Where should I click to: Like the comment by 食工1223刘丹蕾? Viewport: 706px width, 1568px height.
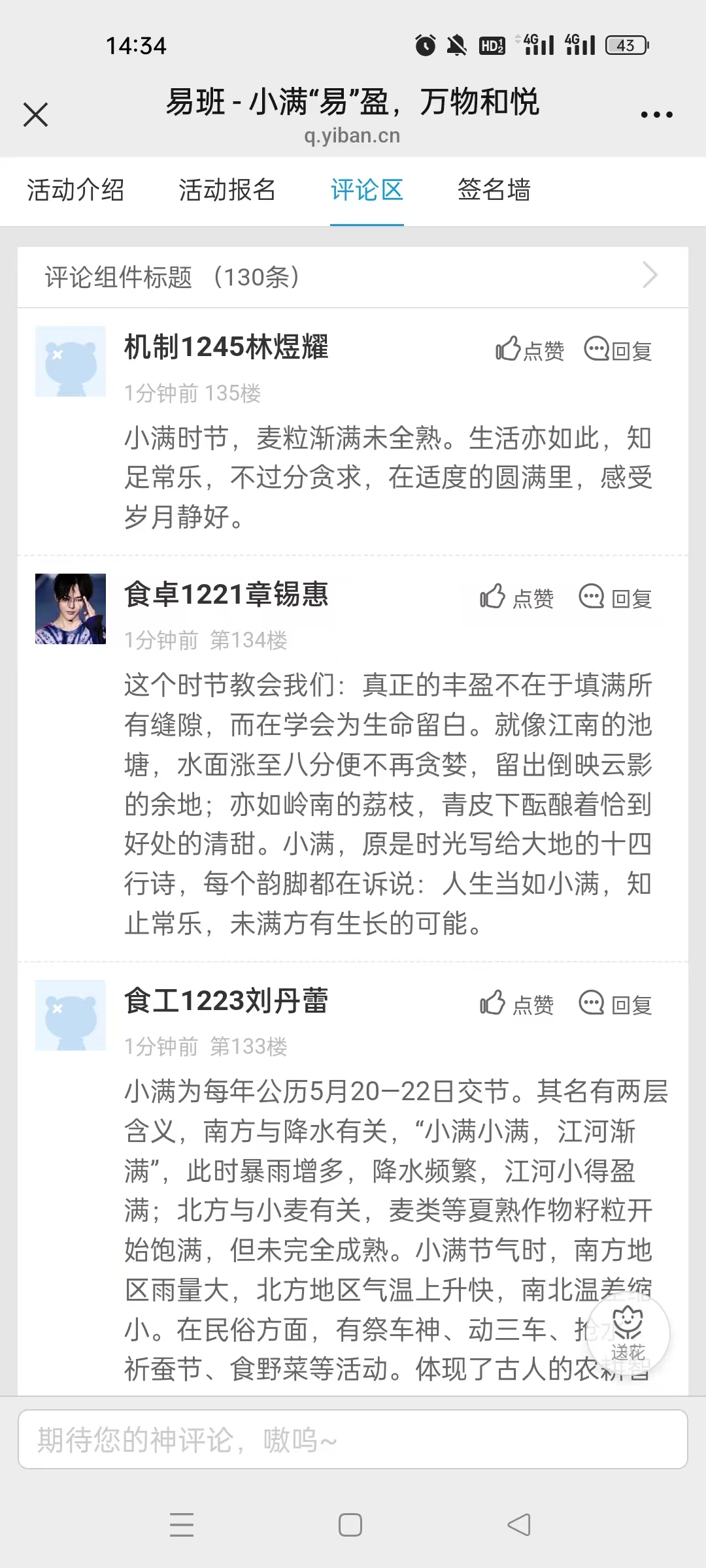coord(516,1004)
